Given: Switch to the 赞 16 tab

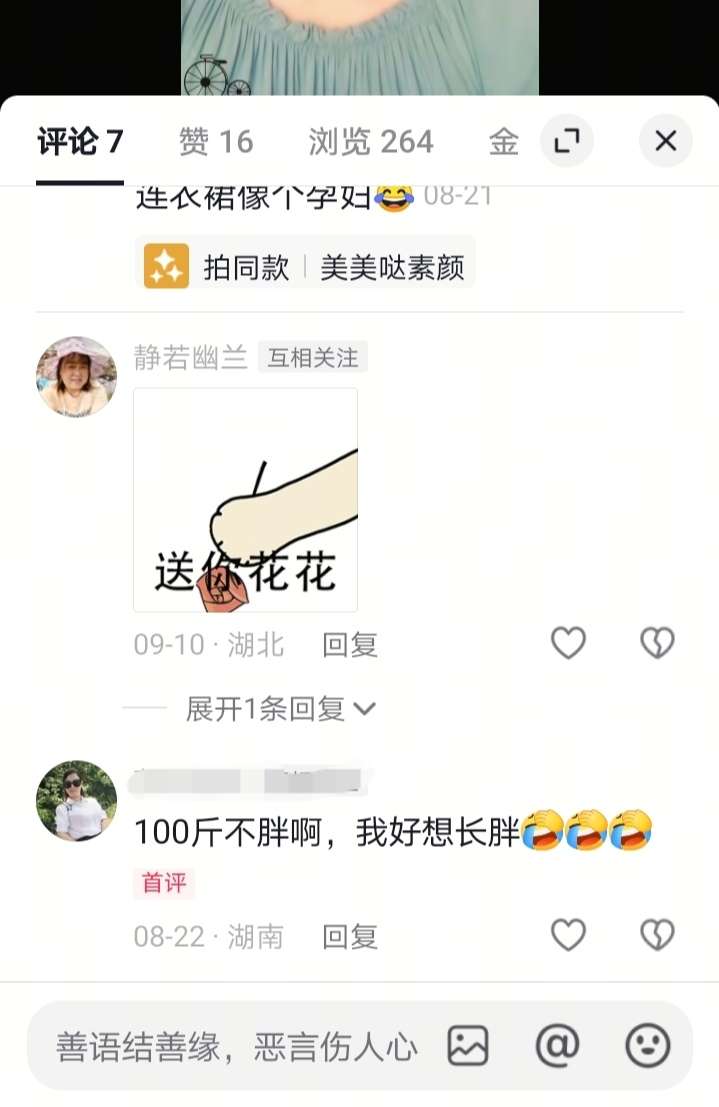Looking at the screenshot, I should 216,142.
